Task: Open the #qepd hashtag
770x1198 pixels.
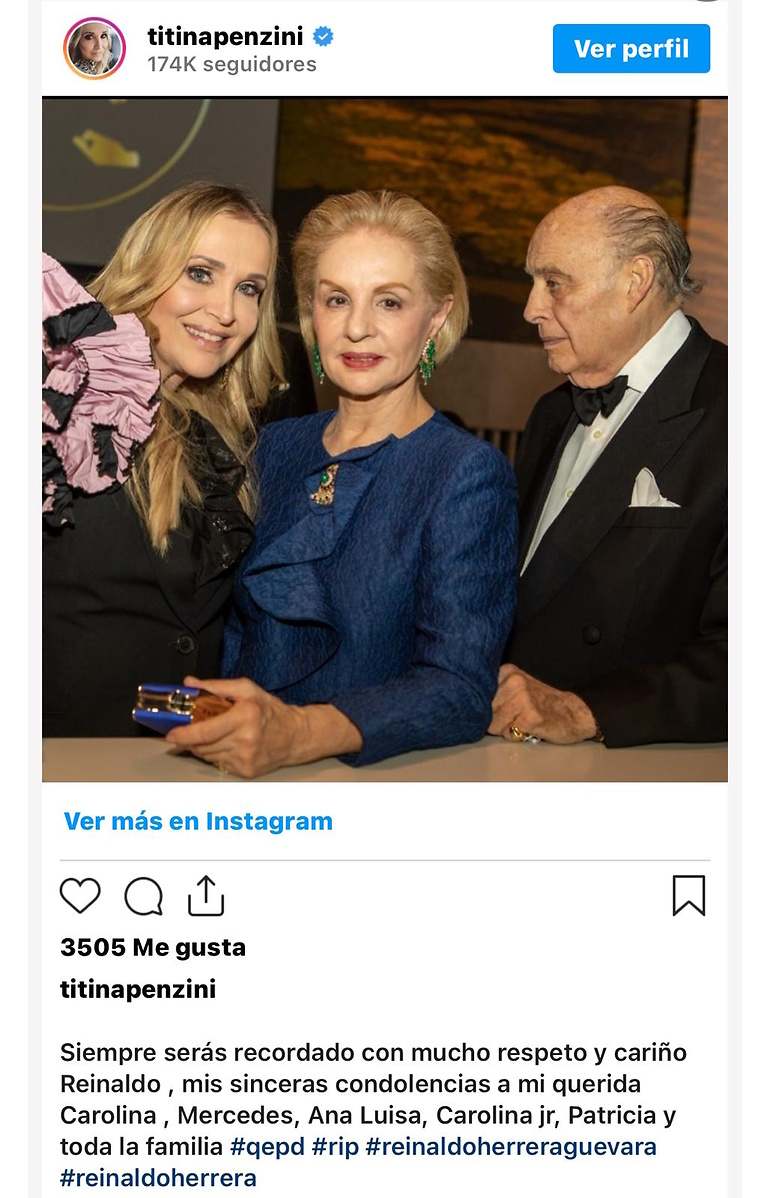Action: pyautogui.click(x=266, y=1146)
